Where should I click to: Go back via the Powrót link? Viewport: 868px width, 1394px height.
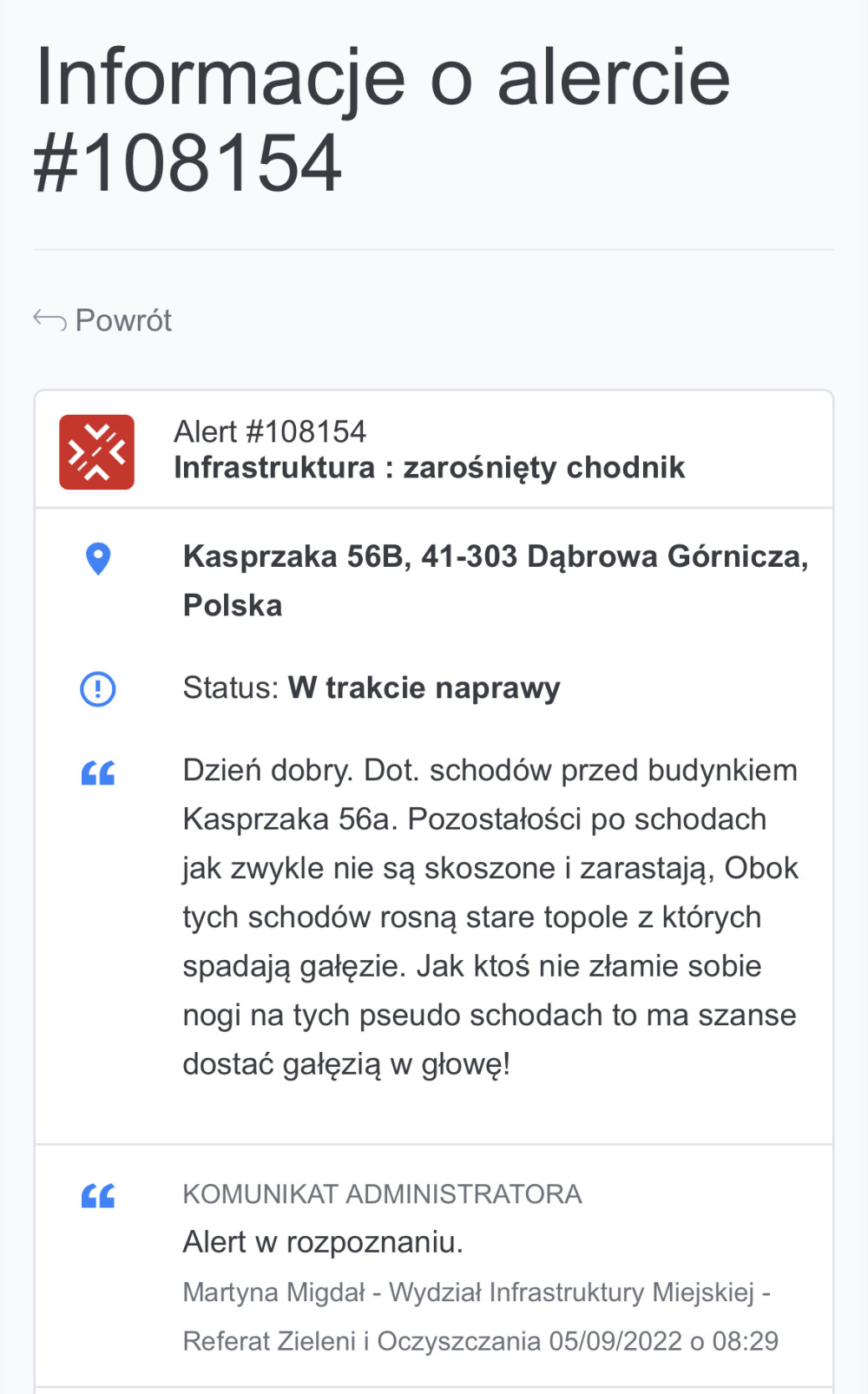(102, 320)
